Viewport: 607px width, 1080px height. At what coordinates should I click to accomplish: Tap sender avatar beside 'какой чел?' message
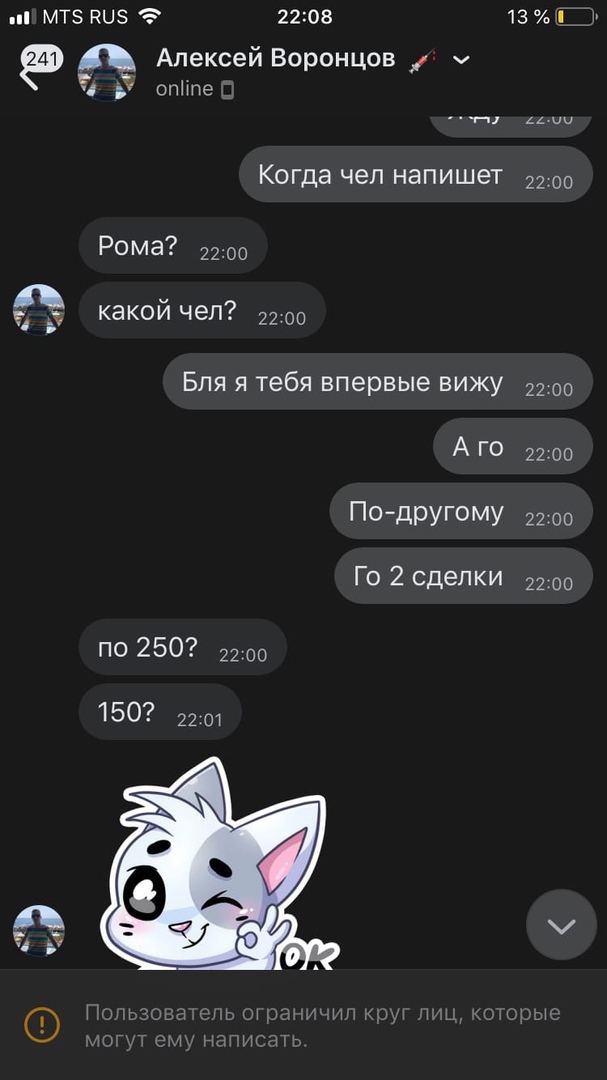point(39,310)
